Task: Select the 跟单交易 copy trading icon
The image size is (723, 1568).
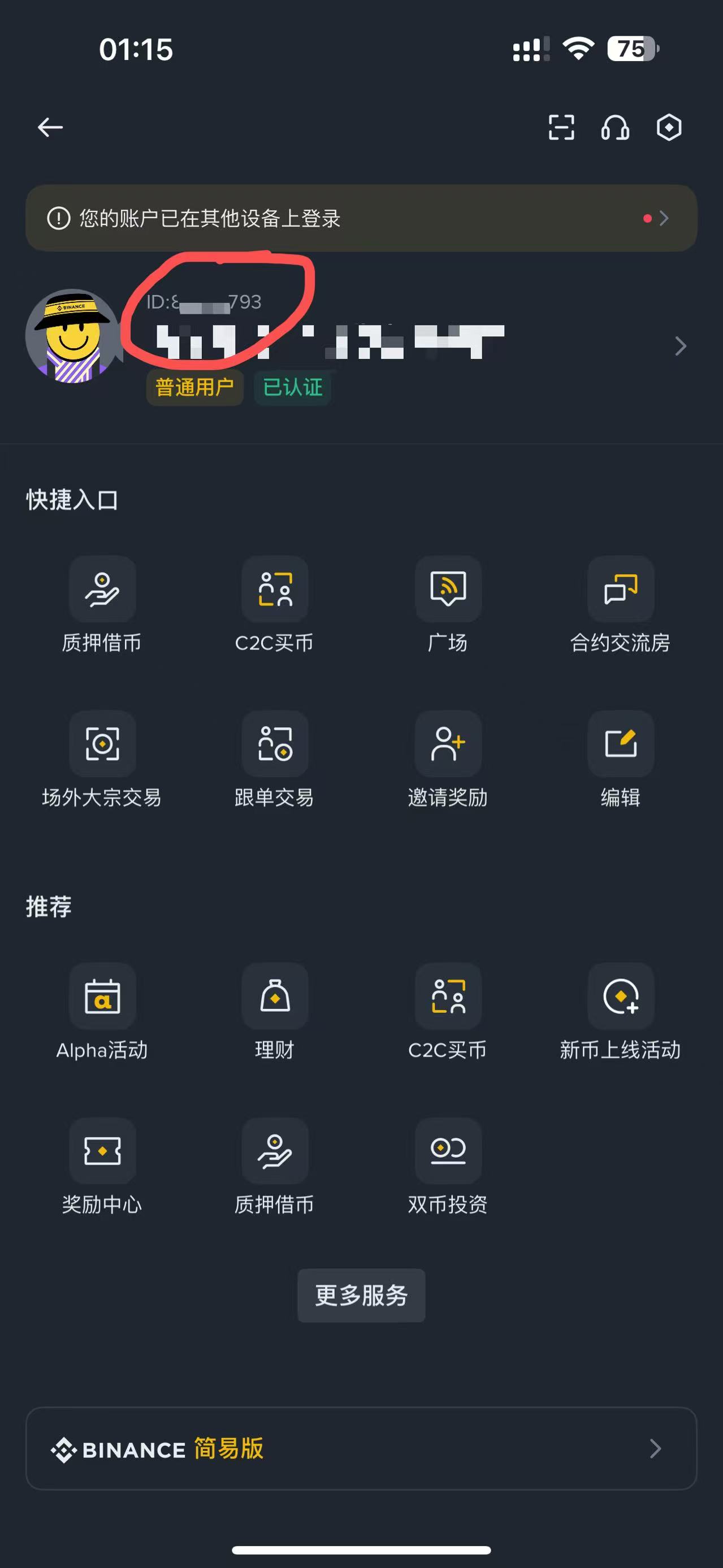Action: pyautogui.click(x=275, y=744)
